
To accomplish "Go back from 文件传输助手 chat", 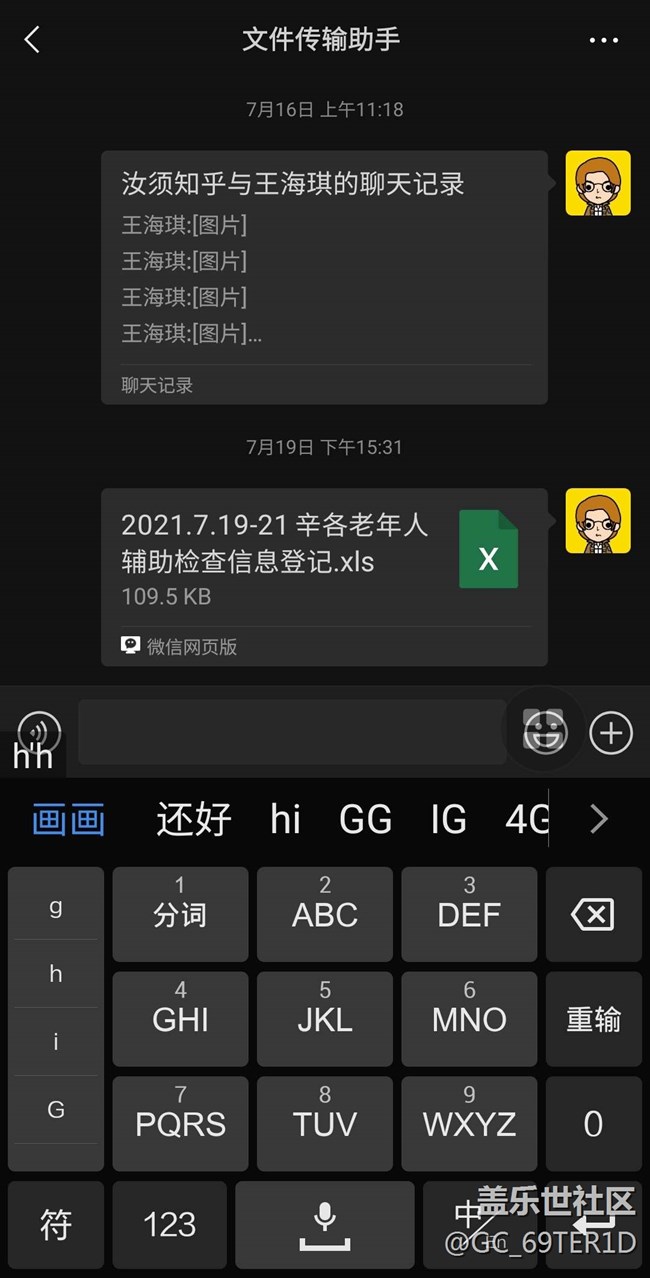I will point(32,40).
